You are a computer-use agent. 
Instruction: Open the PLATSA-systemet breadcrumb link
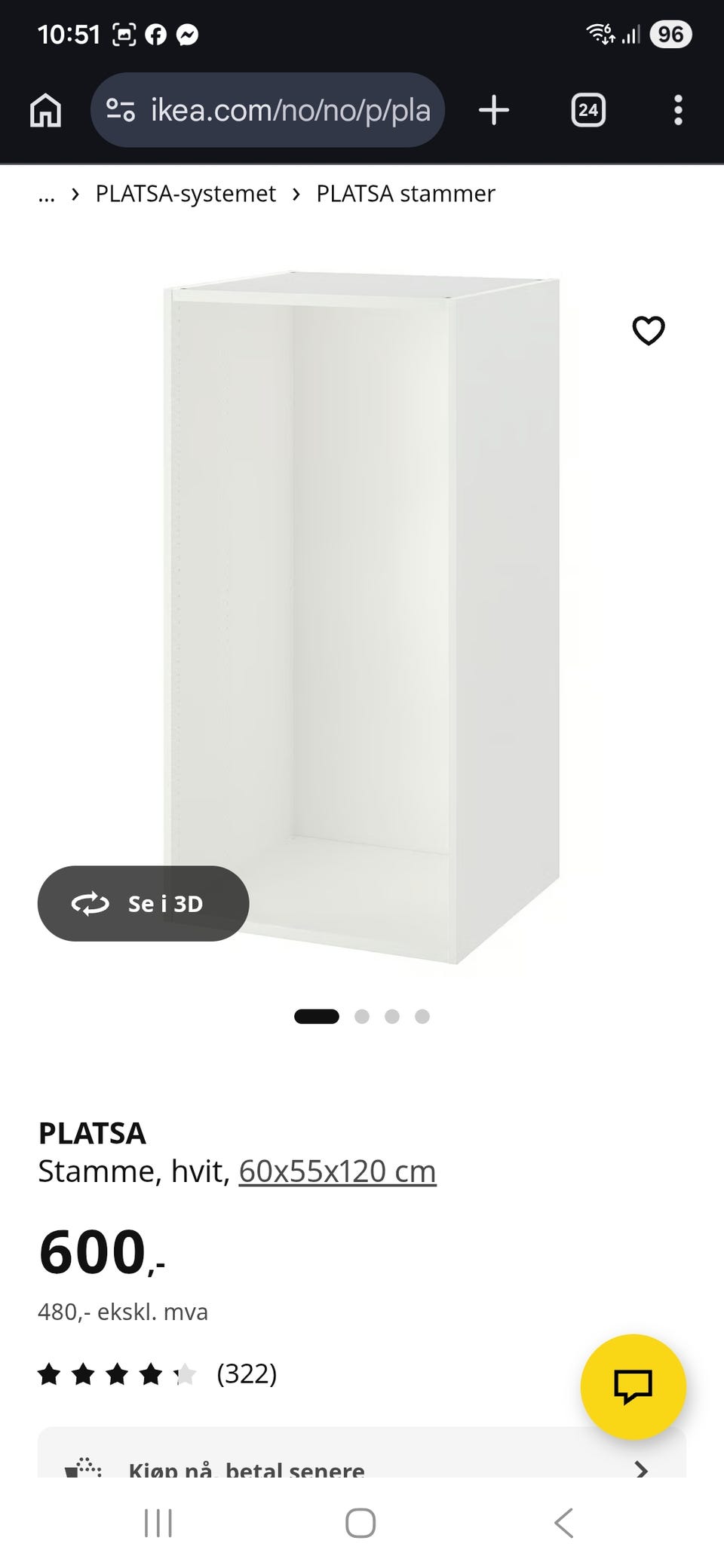point(186,194)
